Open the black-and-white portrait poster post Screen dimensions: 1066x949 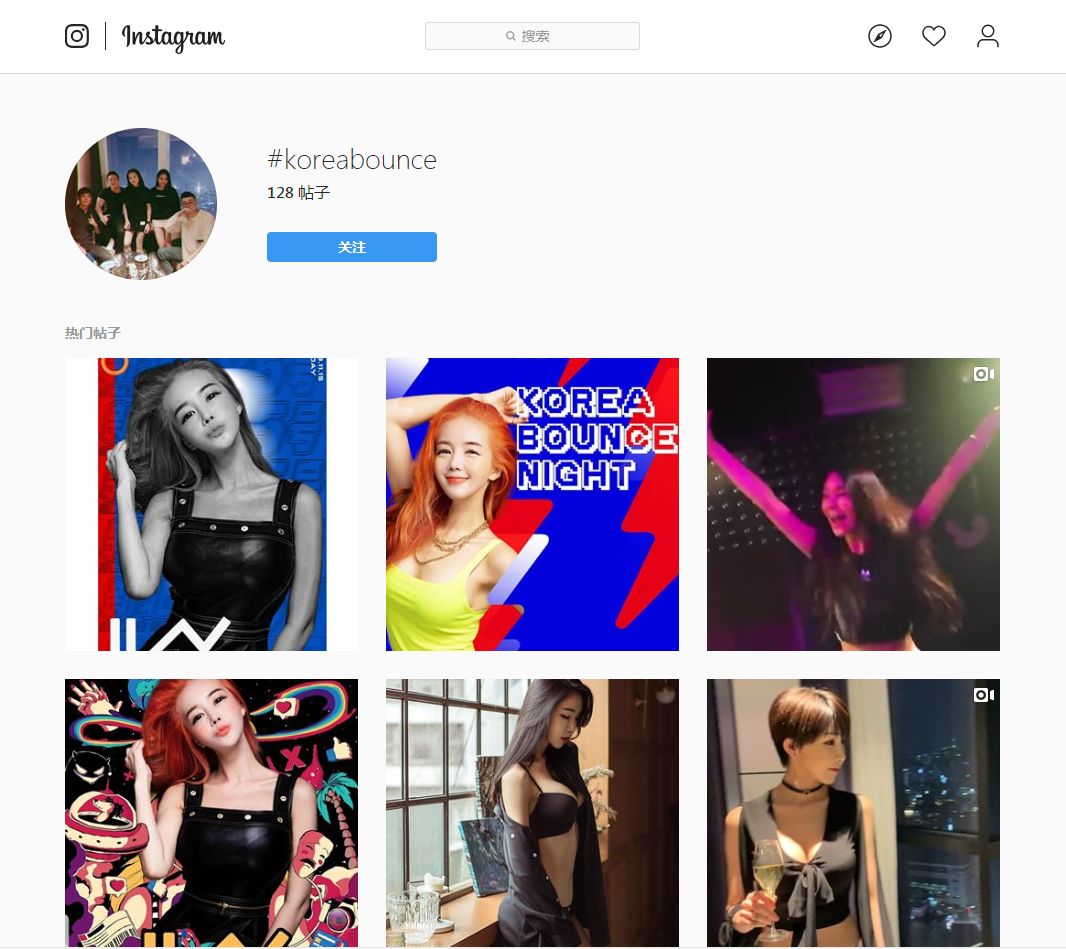[211, 504]
